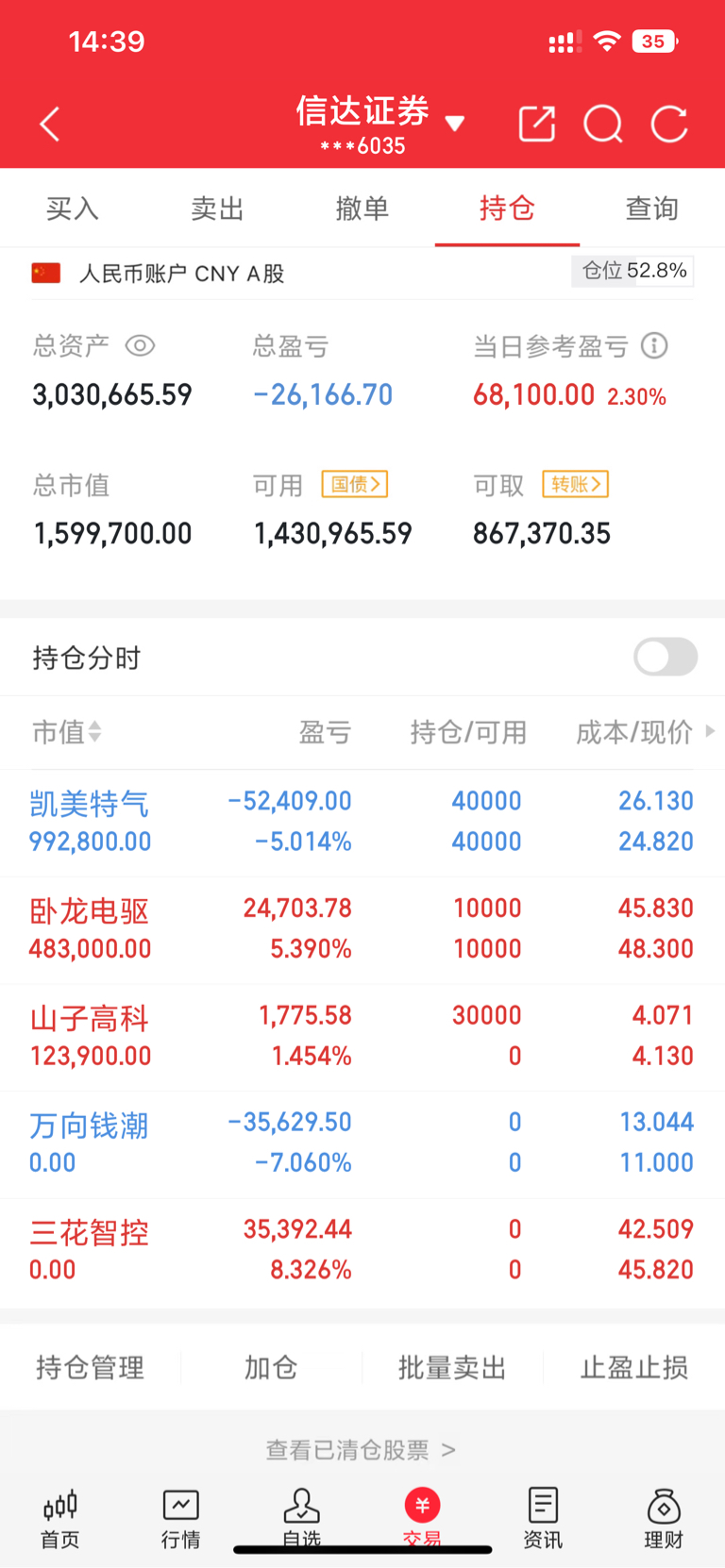Open the 撤单 tab
Viewport: 725px width, 1568px height.
click(x=362, y=209)
